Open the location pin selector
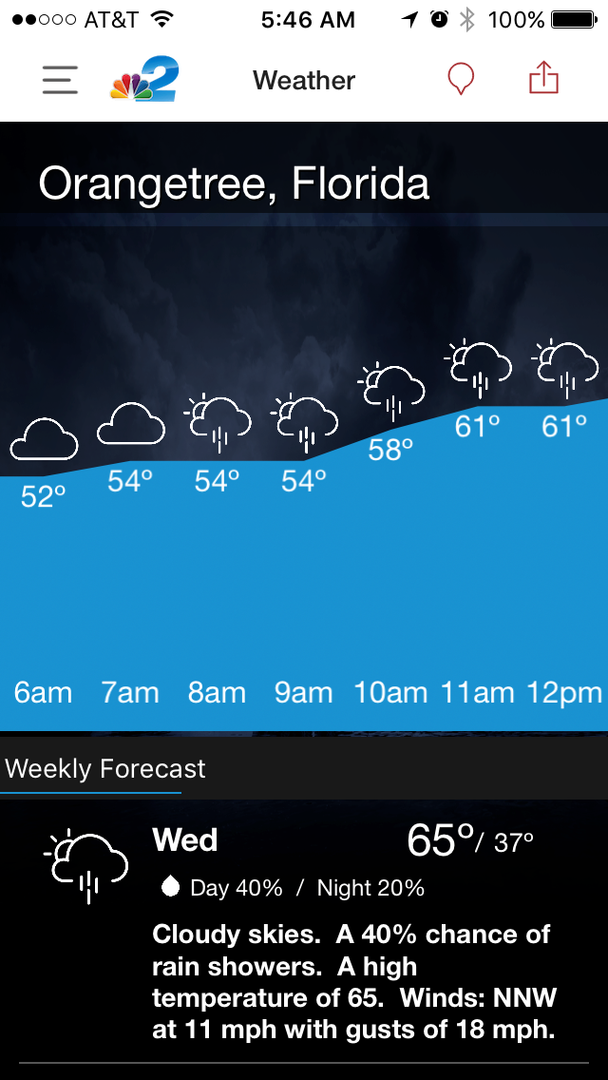 460,79
